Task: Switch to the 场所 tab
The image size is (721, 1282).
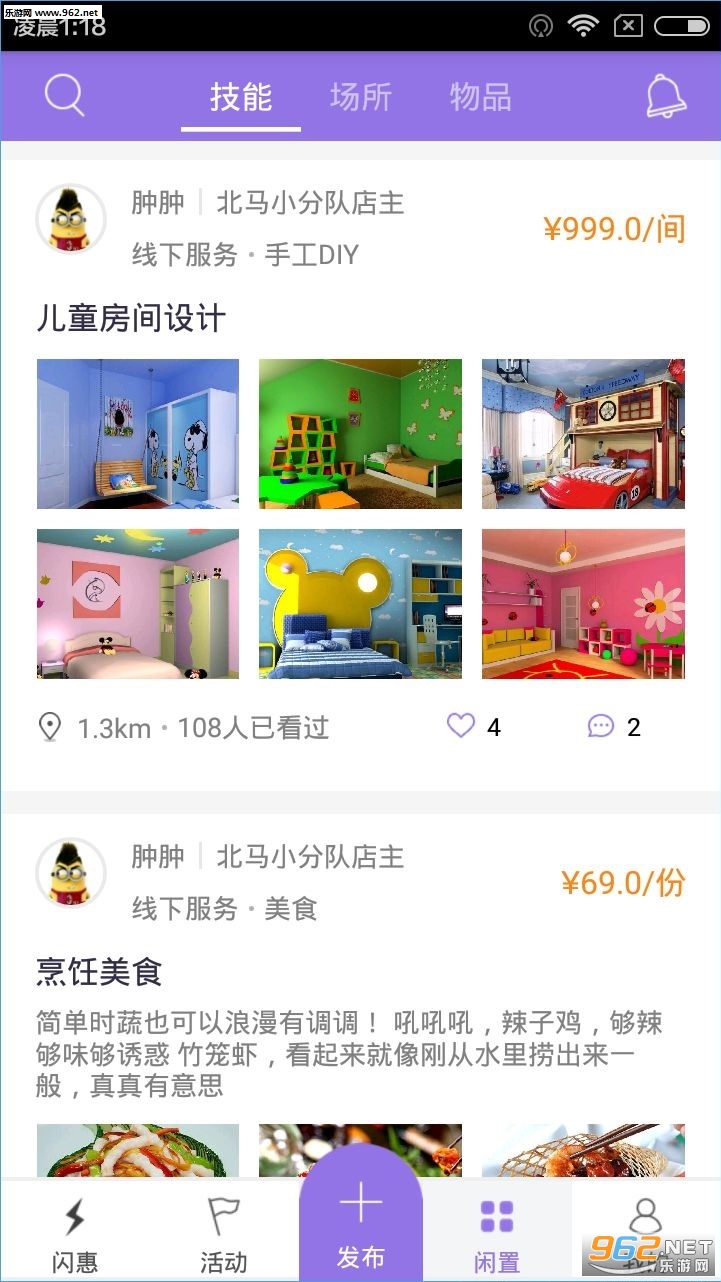Action: (360, 97)
